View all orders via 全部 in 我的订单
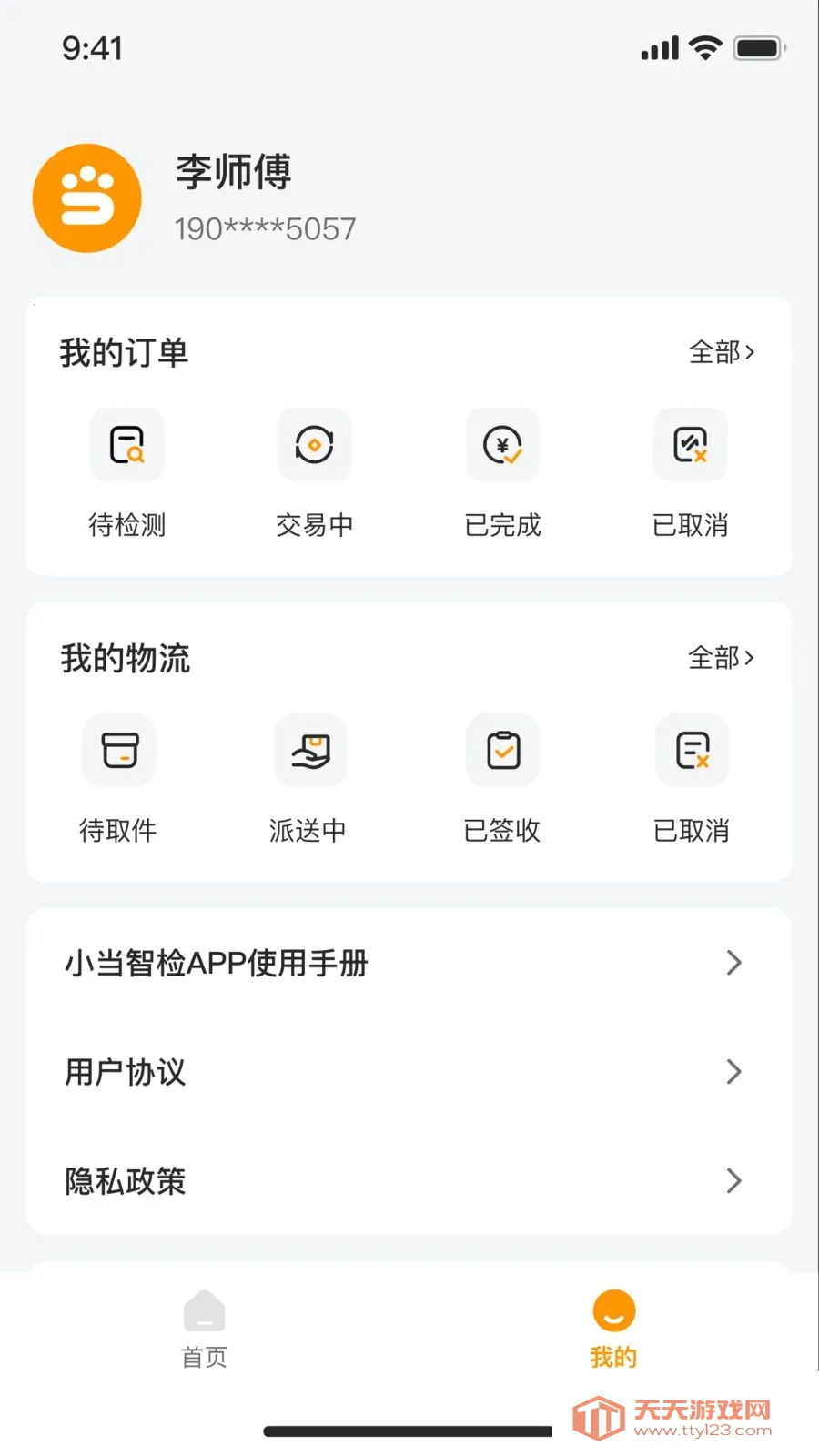Image resolution: width=819 pixels, height=1456 pixels. point(721,352)
